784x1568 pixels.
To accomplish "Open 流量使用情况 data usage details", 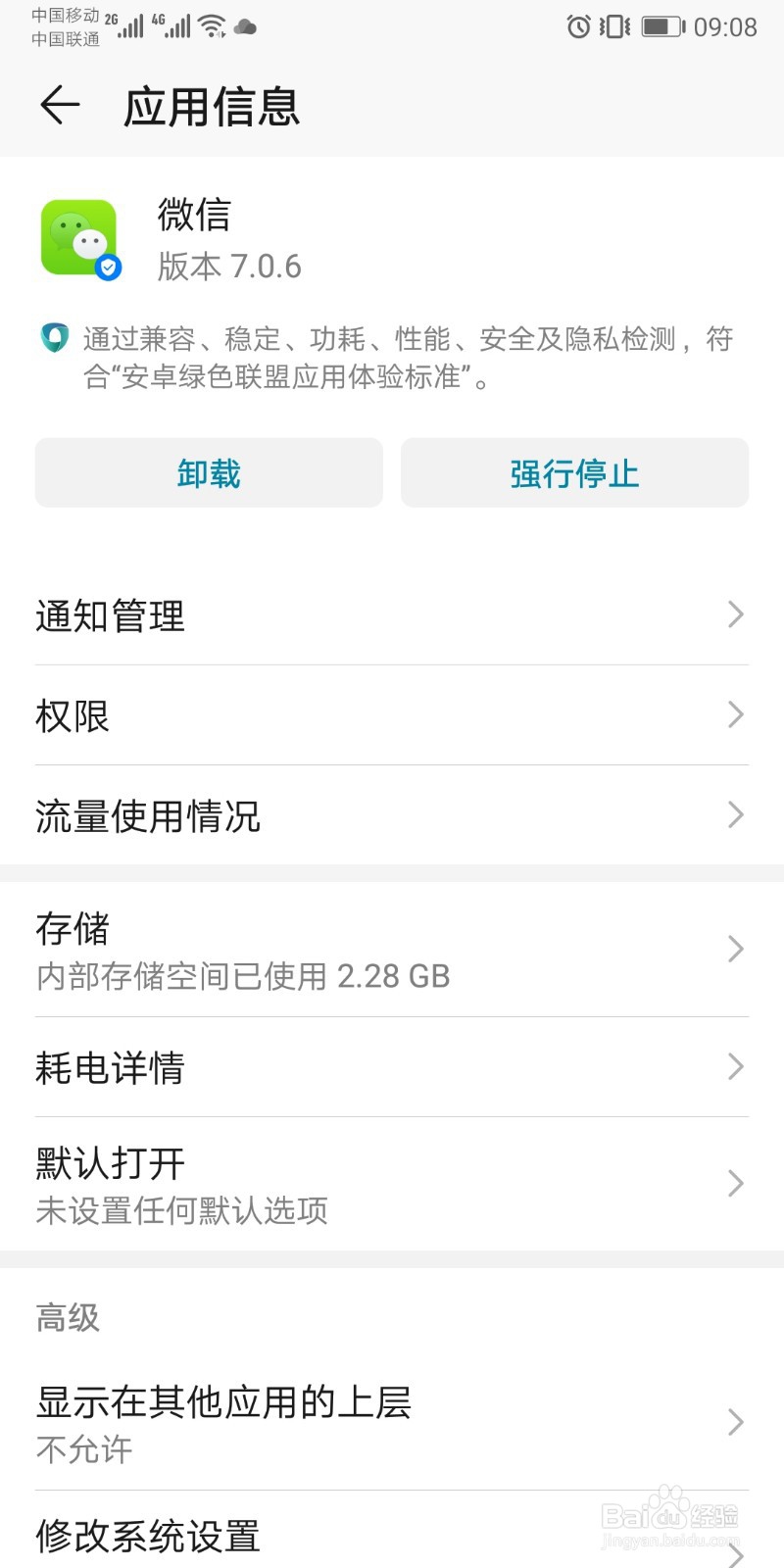I will click(392, 814).
